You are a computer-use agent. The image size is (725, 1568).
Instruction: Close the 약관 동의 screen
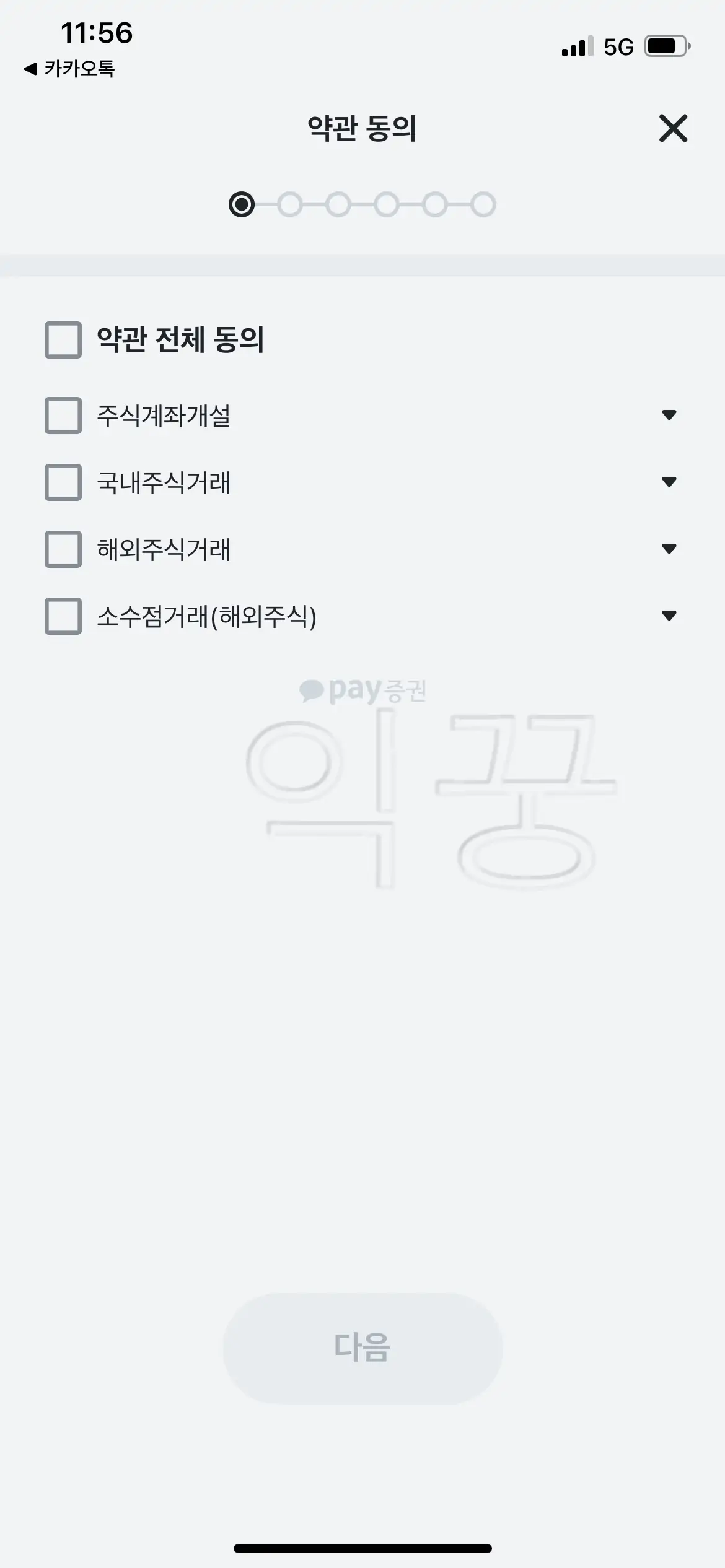pos(673,130)
